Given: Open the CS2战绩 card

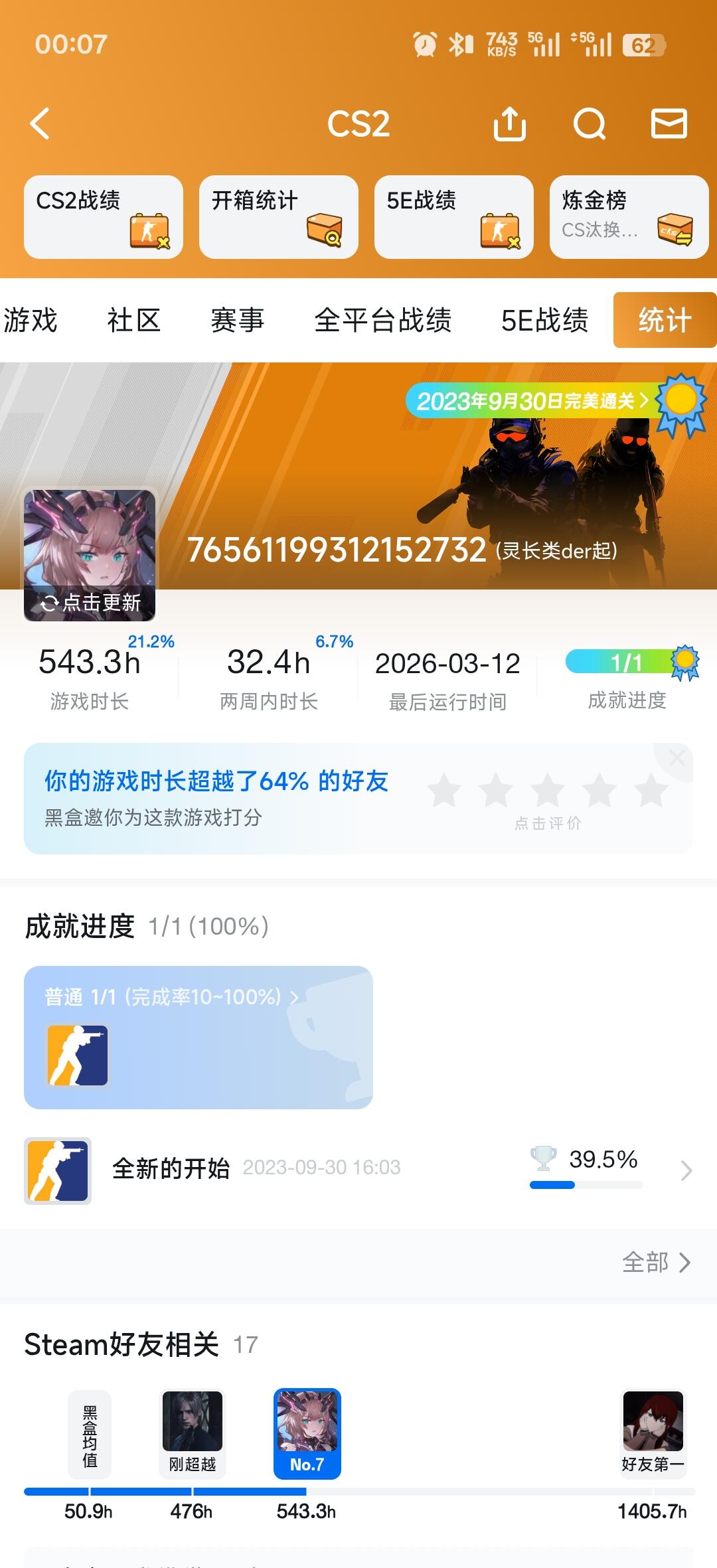Looking at the screenshot, I should click(x=104, y=216).
